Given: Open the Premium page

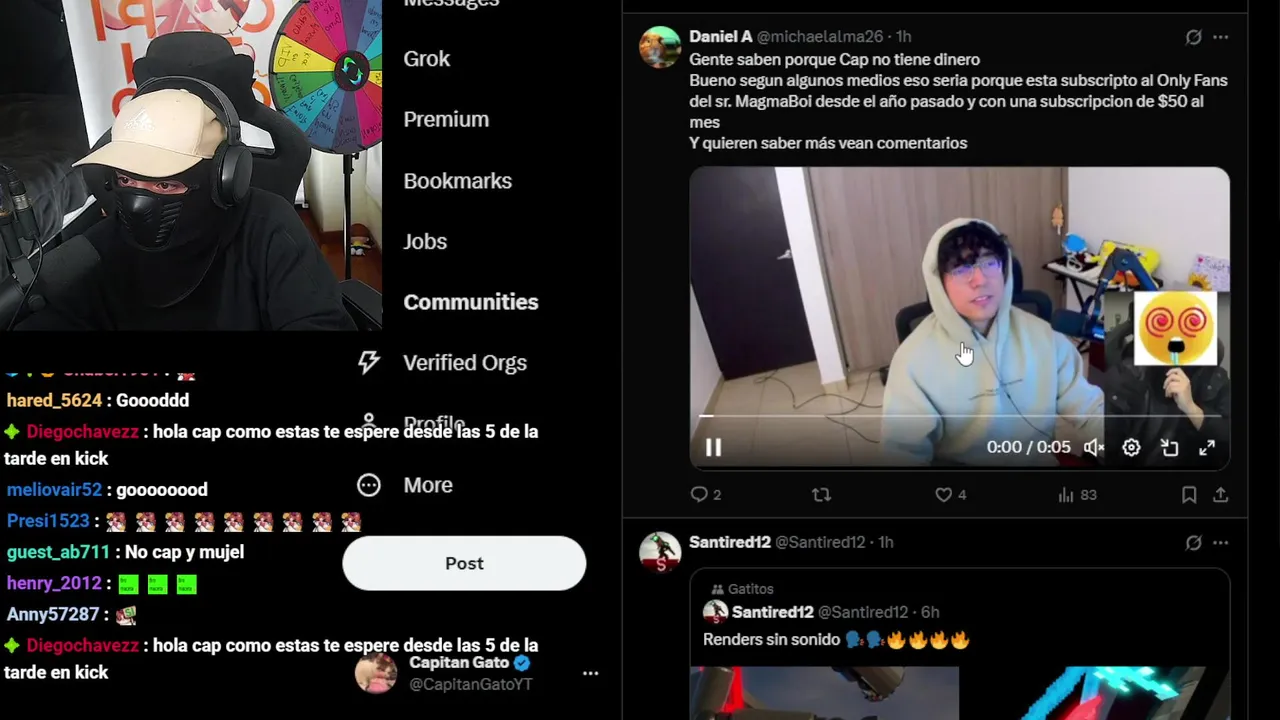Looking at the screenshot, I should point(446,120).
